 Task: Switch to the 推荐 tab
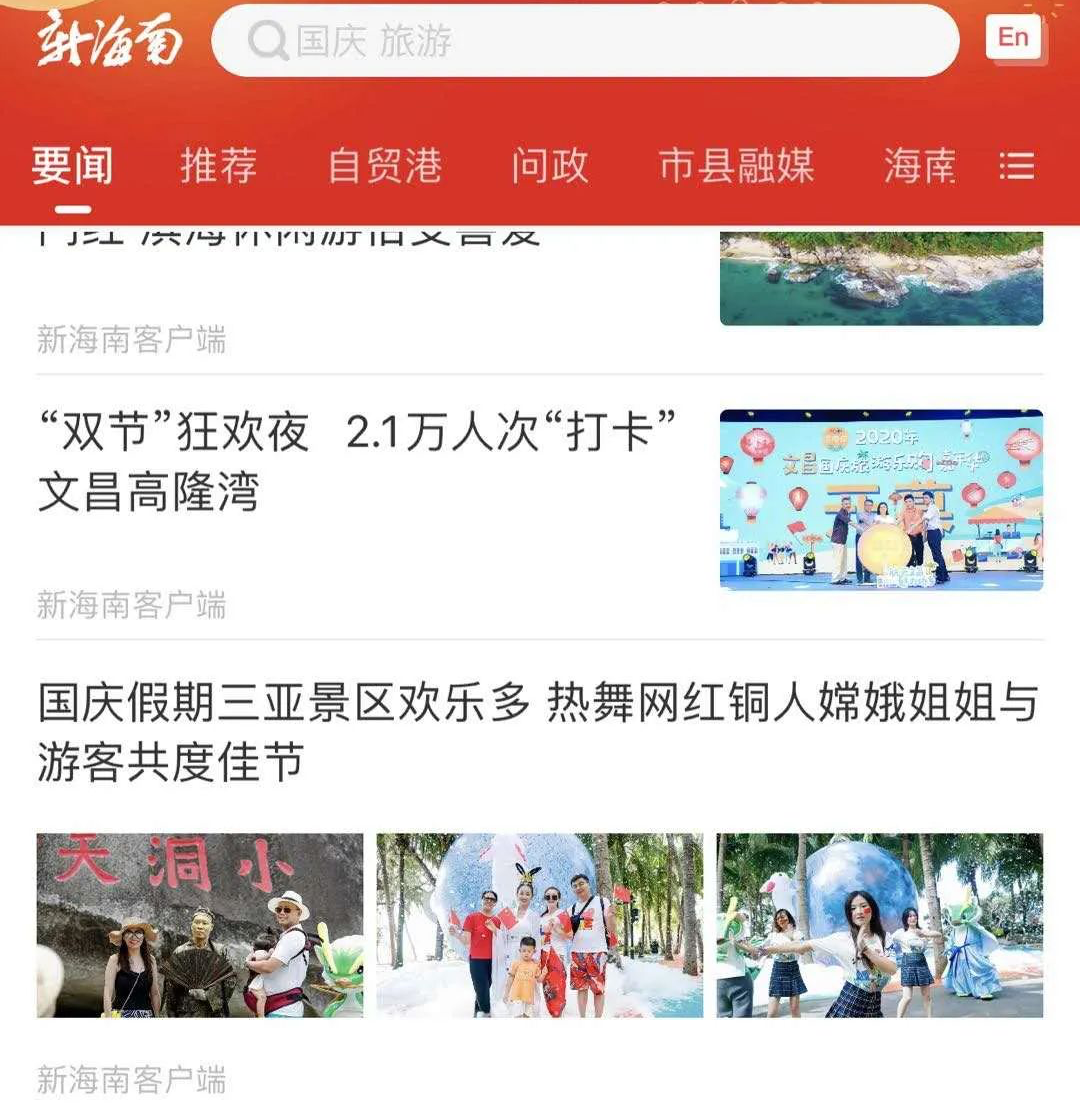click(x=219, y=166)
